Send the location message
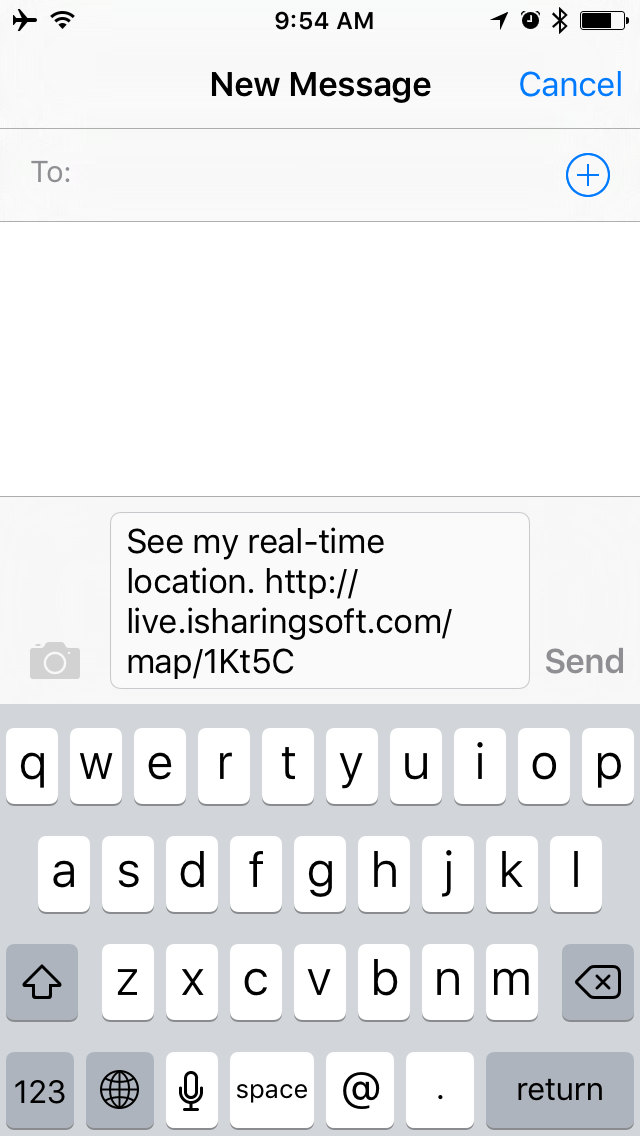This screenshot has width=640, height=1136. point(584,661)
